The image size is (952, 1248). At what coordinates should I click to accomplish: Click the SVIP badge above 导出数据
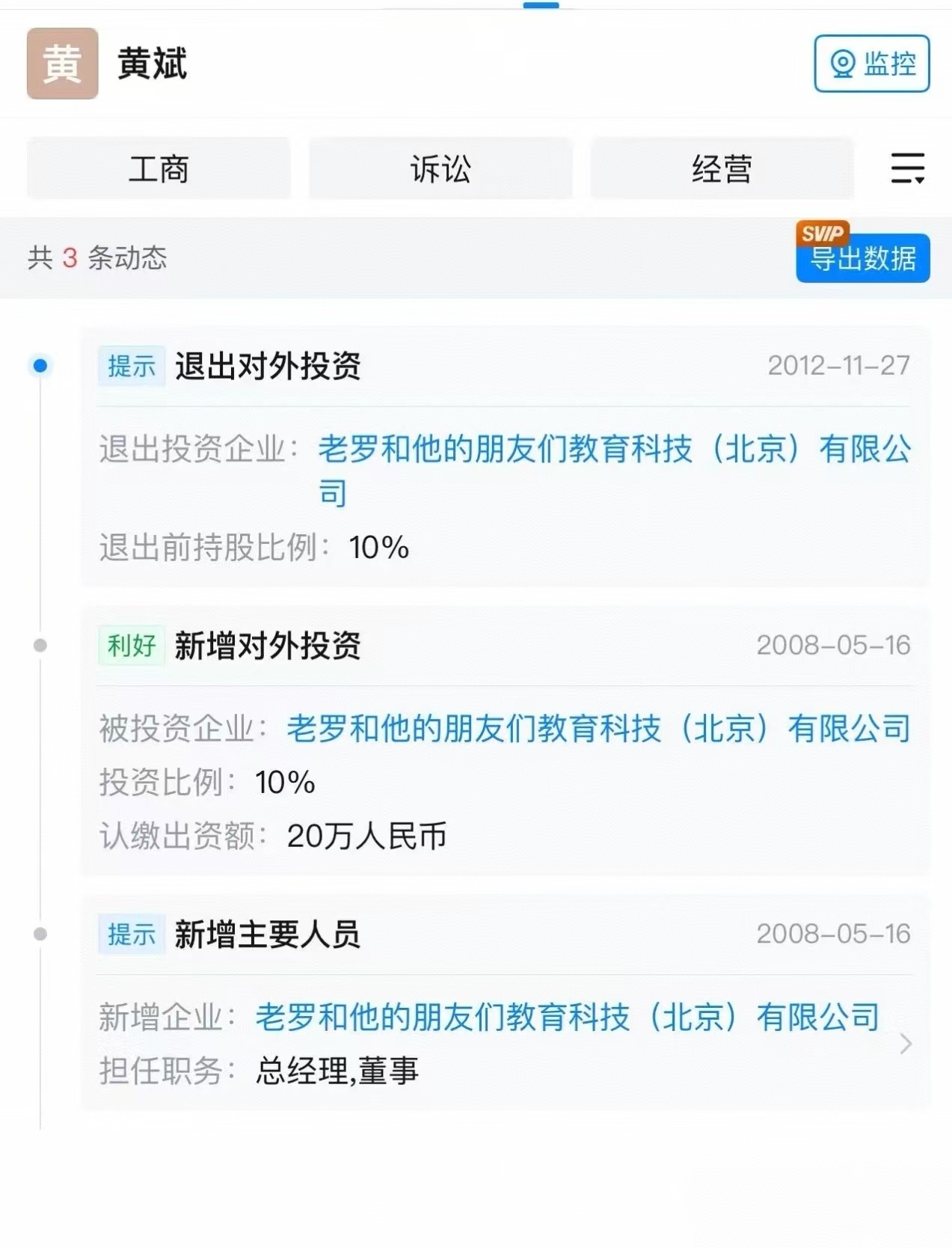coord(823,233)
